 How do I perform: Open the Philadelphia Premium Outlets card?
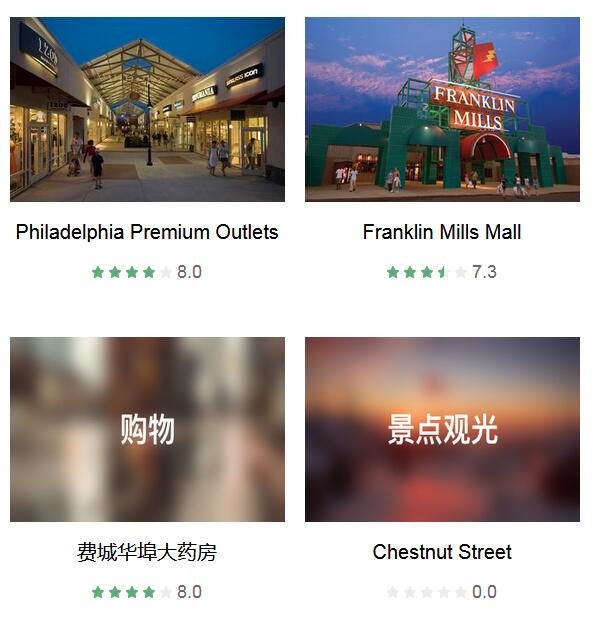[147, 110]
